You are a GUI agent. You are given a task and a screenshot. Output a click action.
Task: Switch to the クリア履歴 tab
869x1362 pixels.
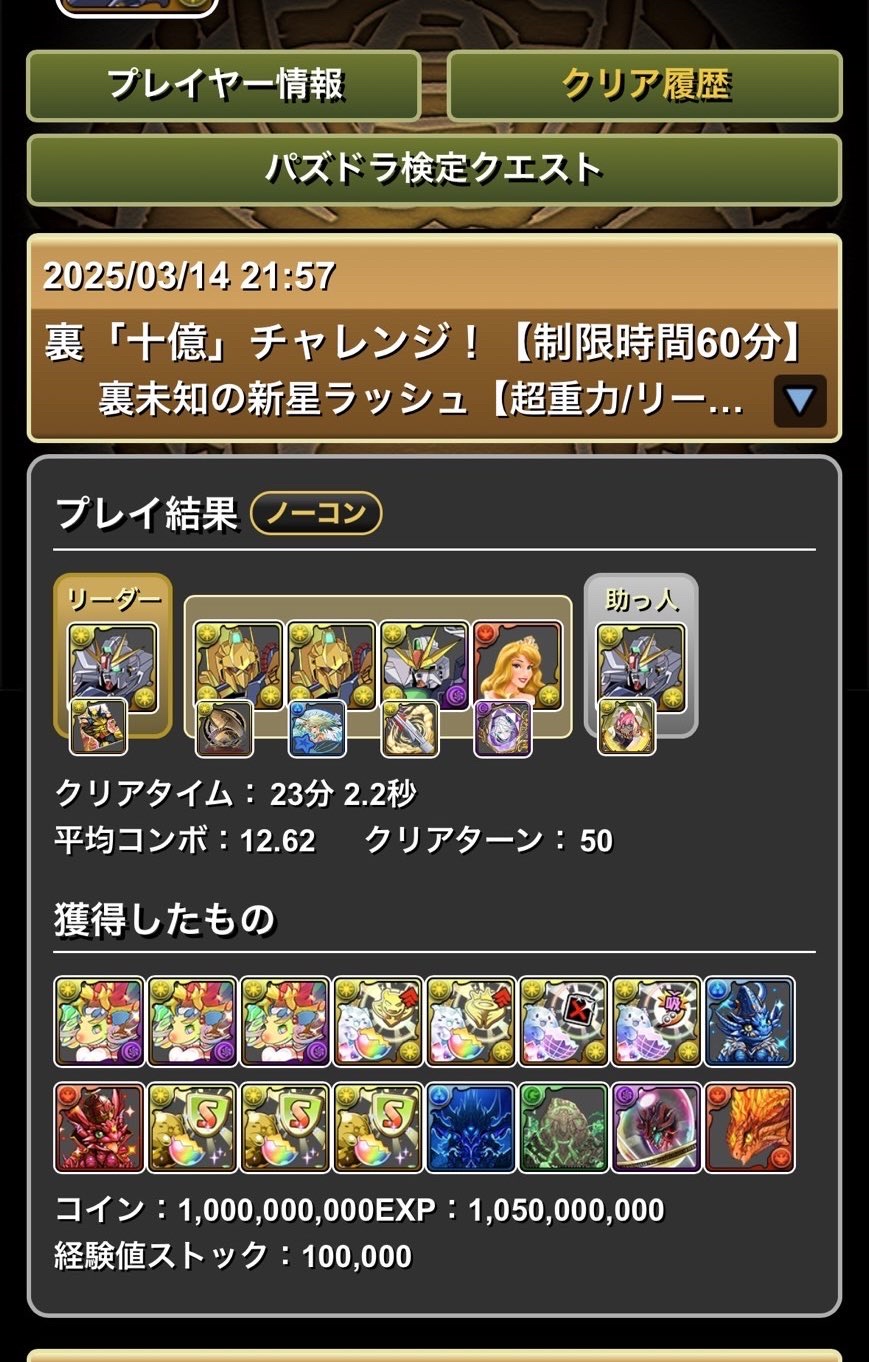tap(645, 85)
